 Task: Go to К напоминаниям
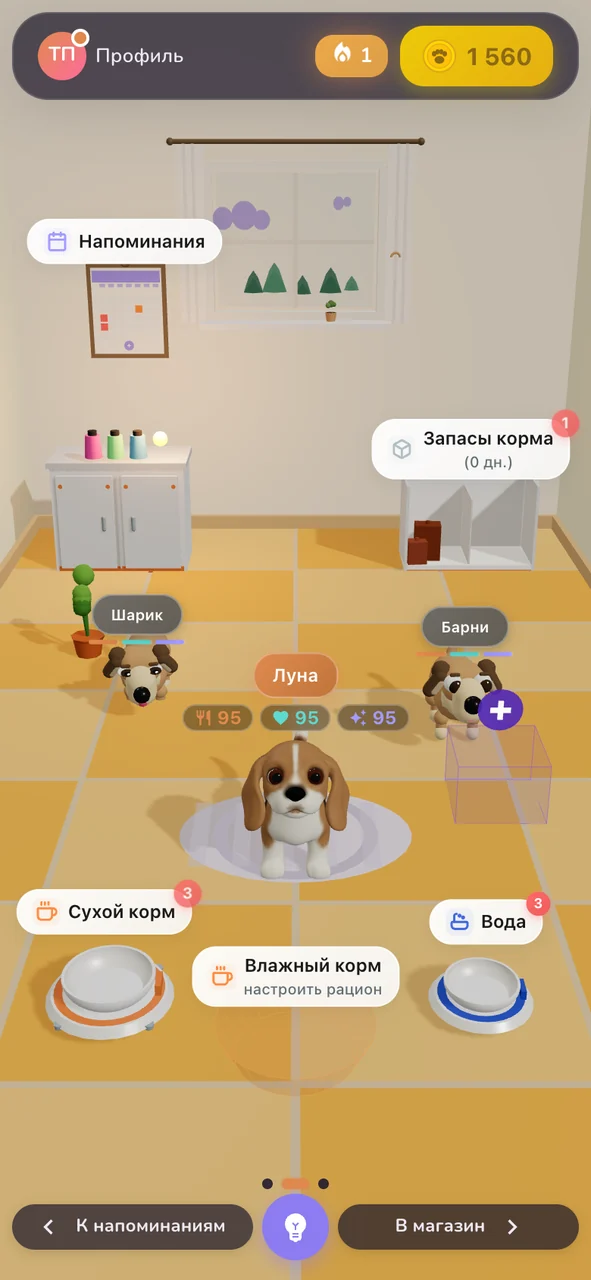pos(132,1226)
